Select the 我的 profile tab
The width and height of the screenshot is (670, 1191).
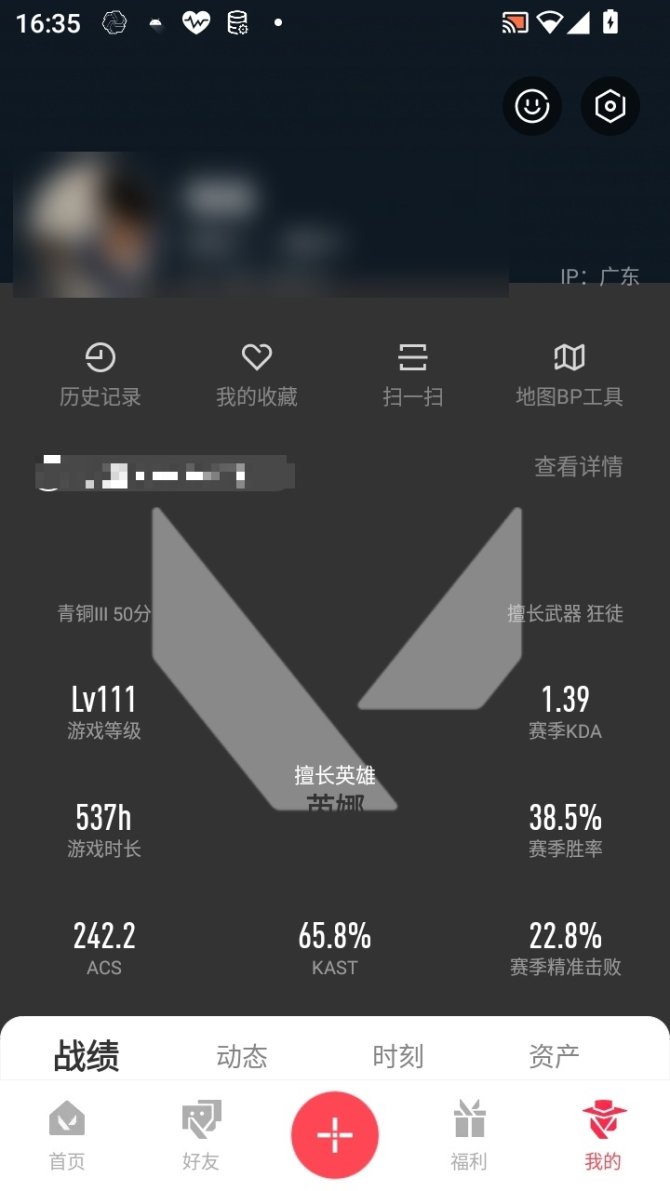click(x=603, y=1135)
